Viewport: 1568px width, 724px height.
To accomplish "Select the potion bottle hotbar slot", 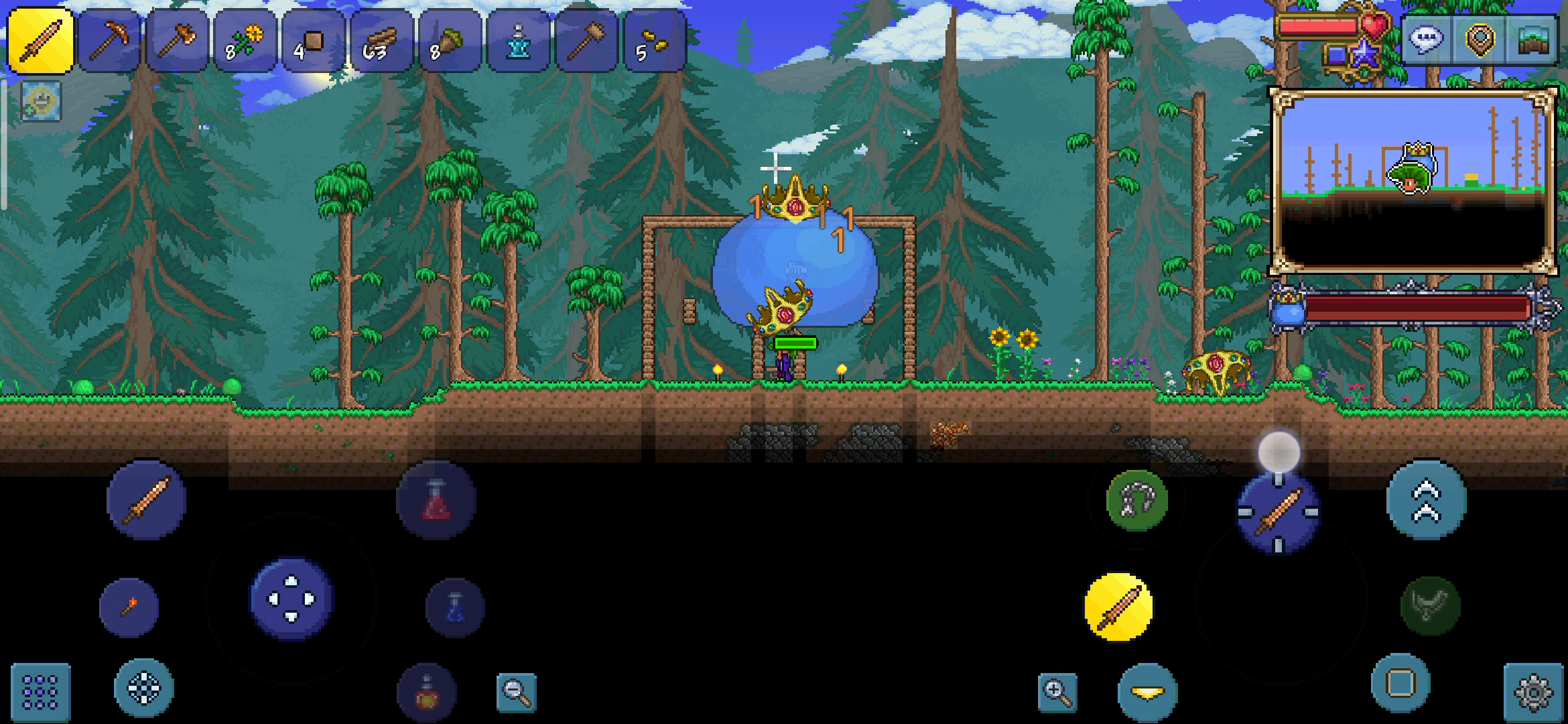I will point(518,40).
